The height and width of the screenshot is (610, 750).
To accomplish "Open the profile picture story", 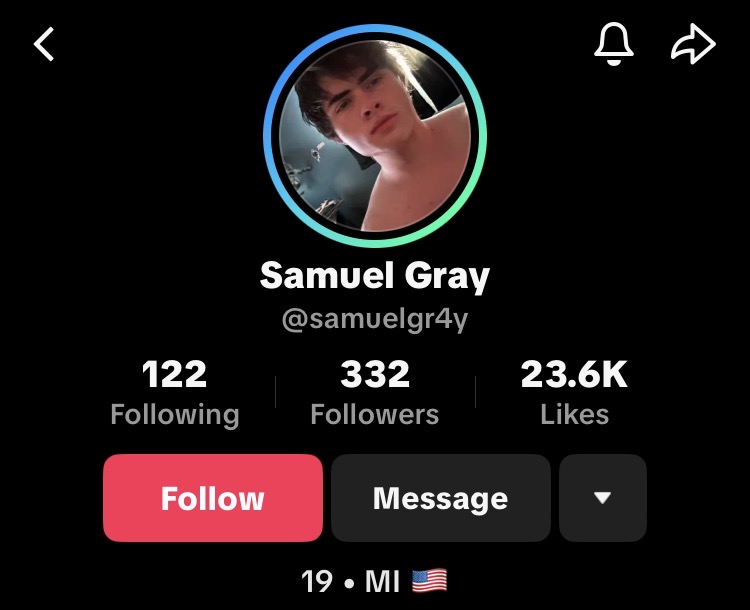I will point(375,136).
